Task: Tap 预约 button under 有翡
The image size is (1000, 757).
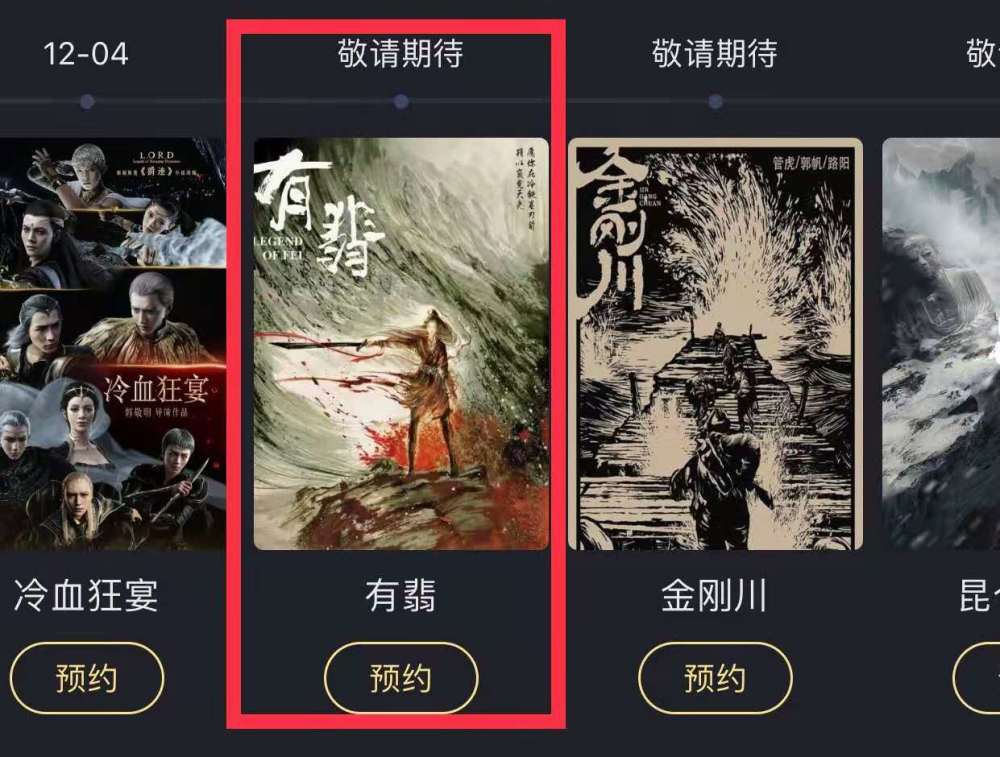Action: pos(401,678)
